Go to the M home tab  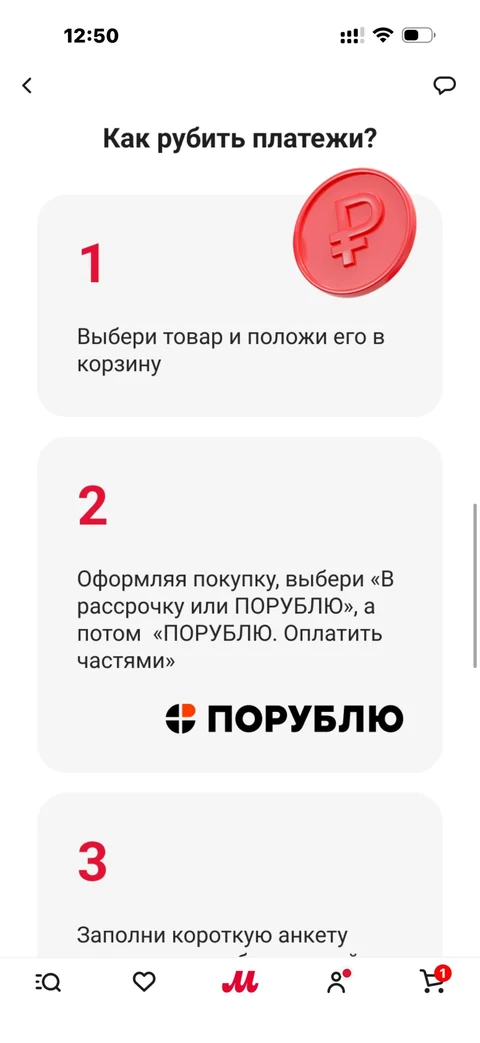(x=240, y=981)
